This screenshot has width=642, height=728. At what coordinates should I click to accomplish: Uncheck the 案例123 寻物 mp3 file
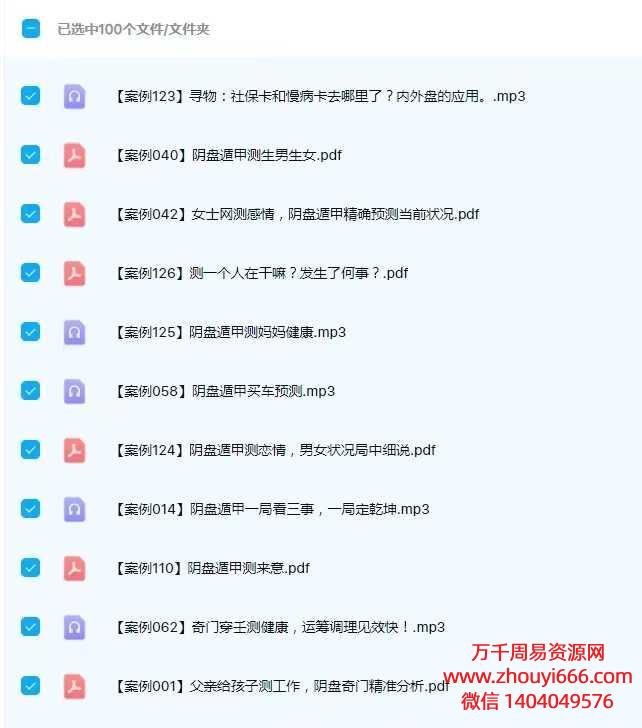point(30,96)
